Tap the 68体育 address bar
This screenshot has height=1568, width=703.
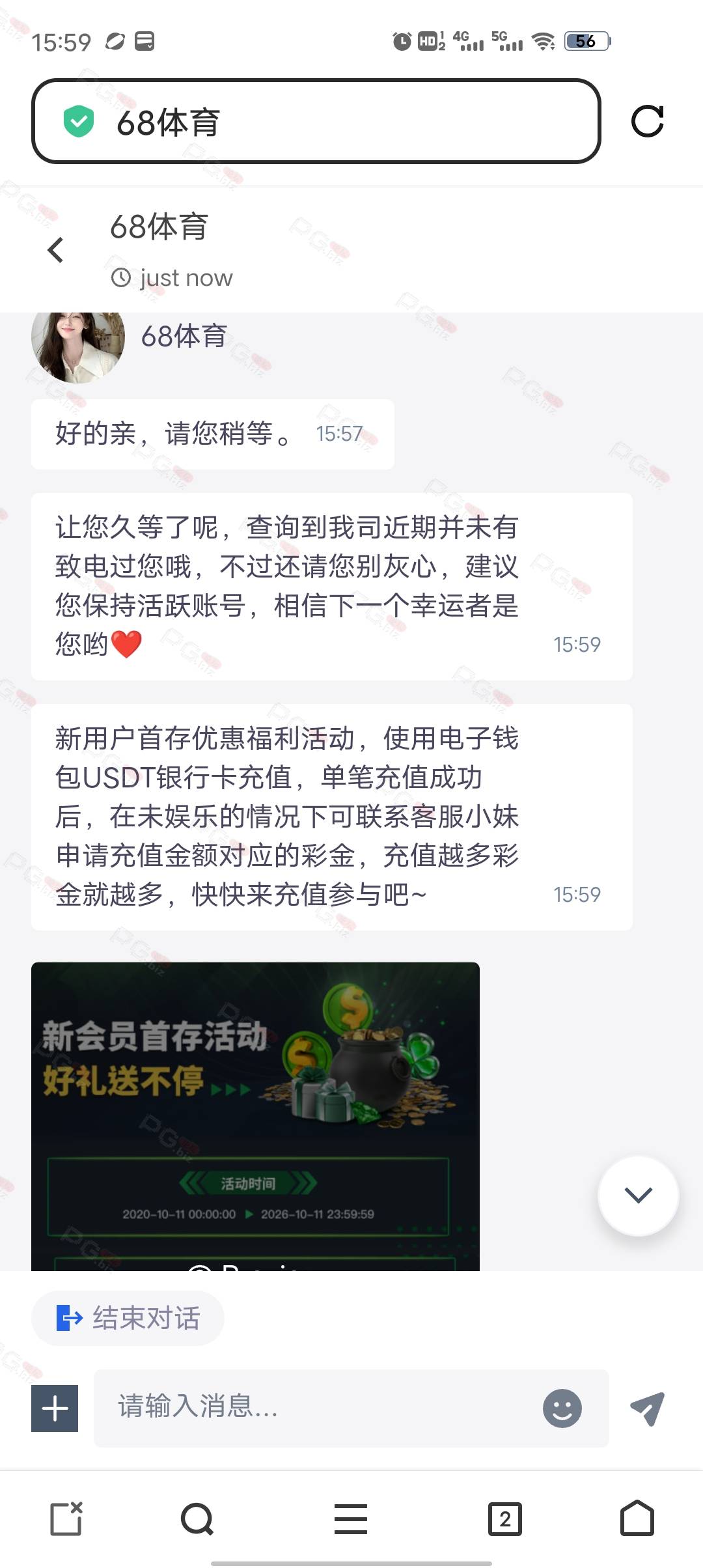tap(316, 121)
